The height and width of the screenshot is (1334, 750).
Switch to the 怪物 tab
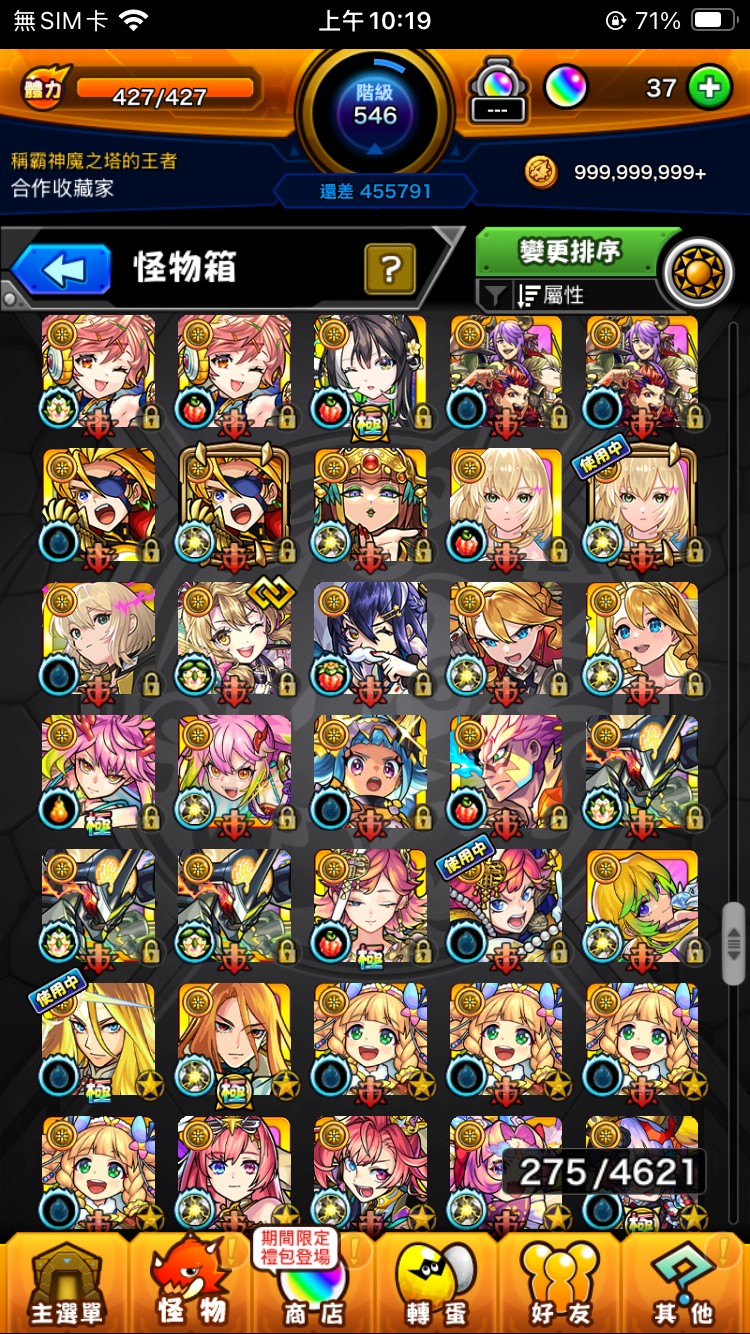click(190, 1284)
